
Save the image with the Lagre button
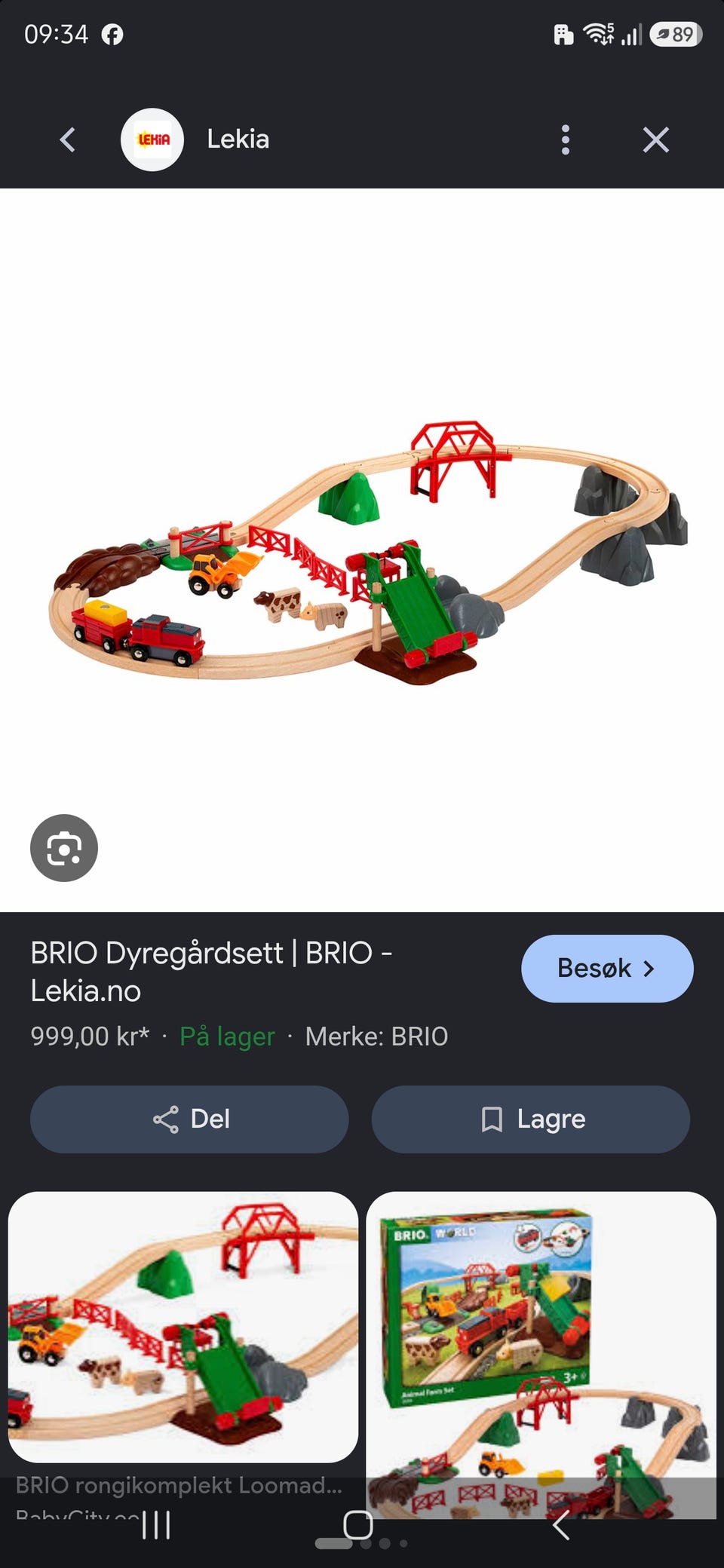[x=531, y=1119]
